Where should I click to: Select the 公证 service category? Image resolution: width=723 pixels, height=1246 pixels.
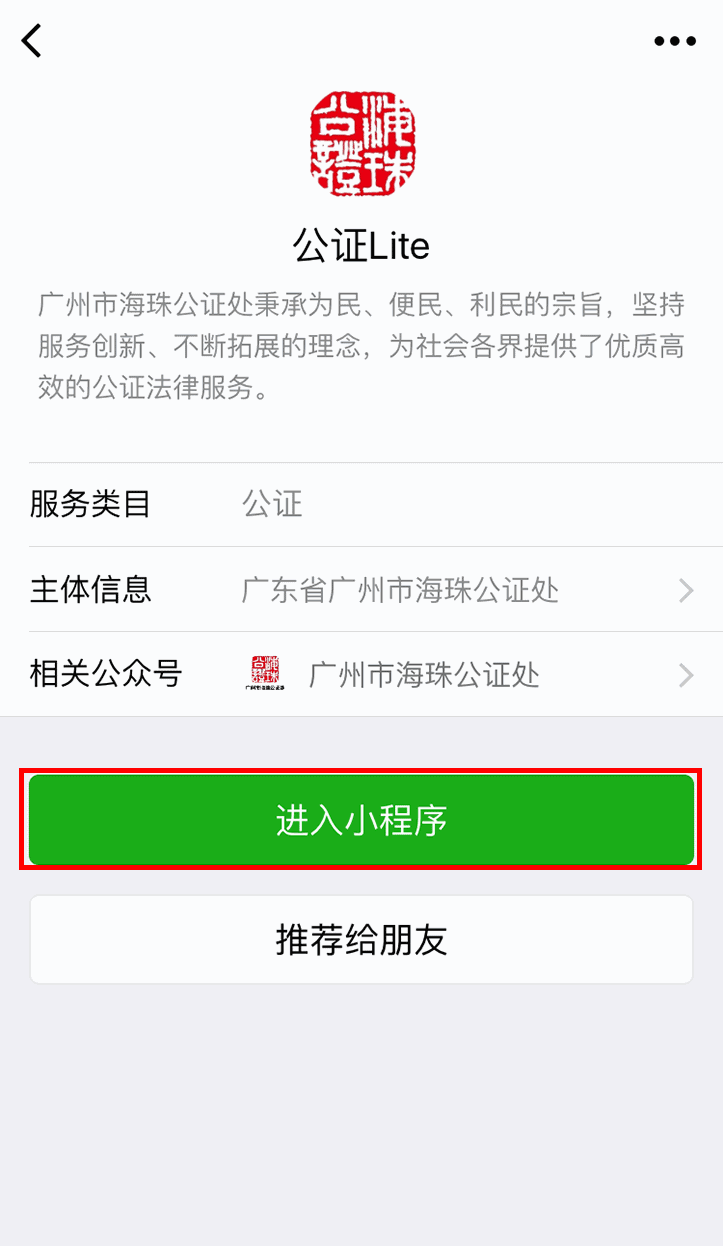272,504
